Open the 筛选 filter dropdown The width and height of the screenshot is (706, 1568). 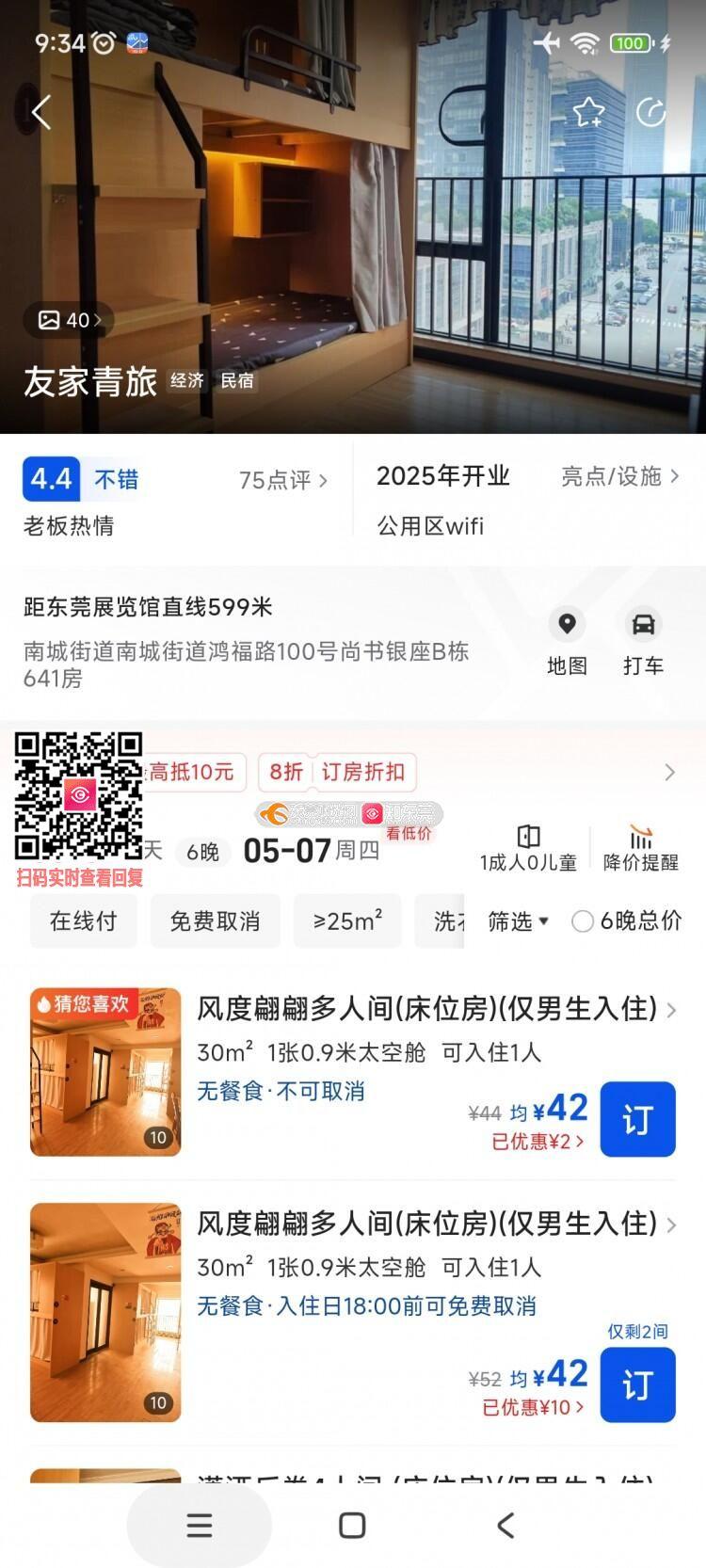click(x=518, y=920)
